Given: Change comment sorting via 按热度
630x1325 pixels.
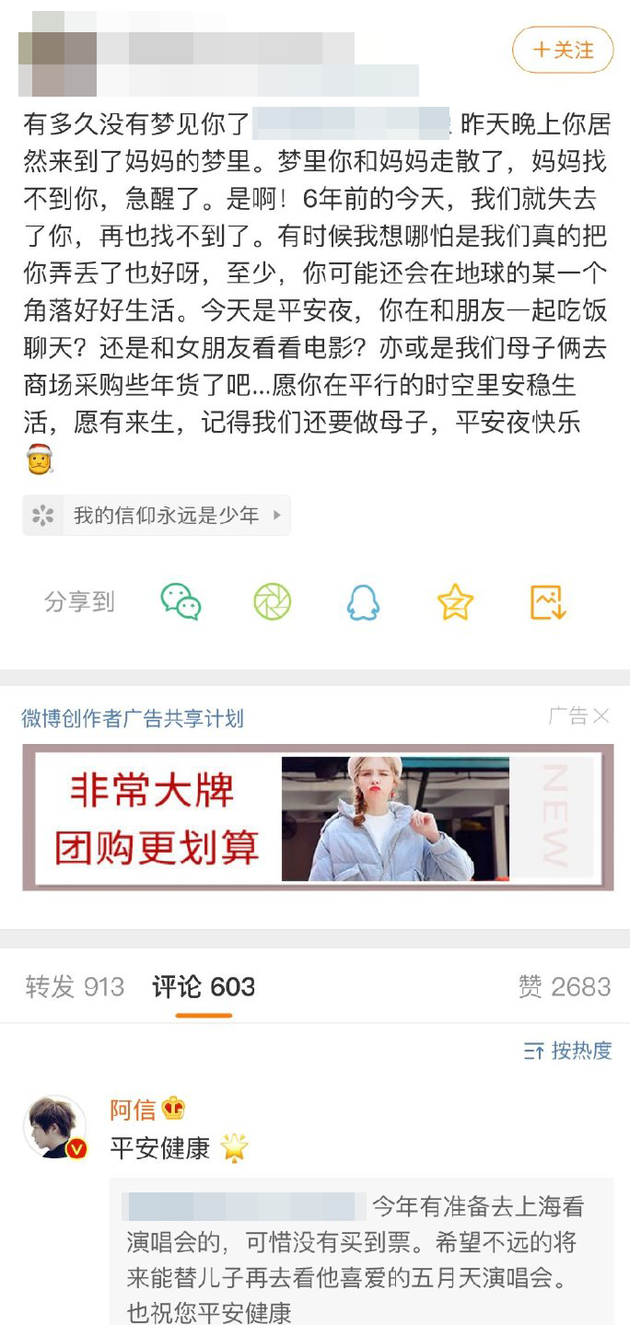Looking at the screenshot, I should [567, 1050].
